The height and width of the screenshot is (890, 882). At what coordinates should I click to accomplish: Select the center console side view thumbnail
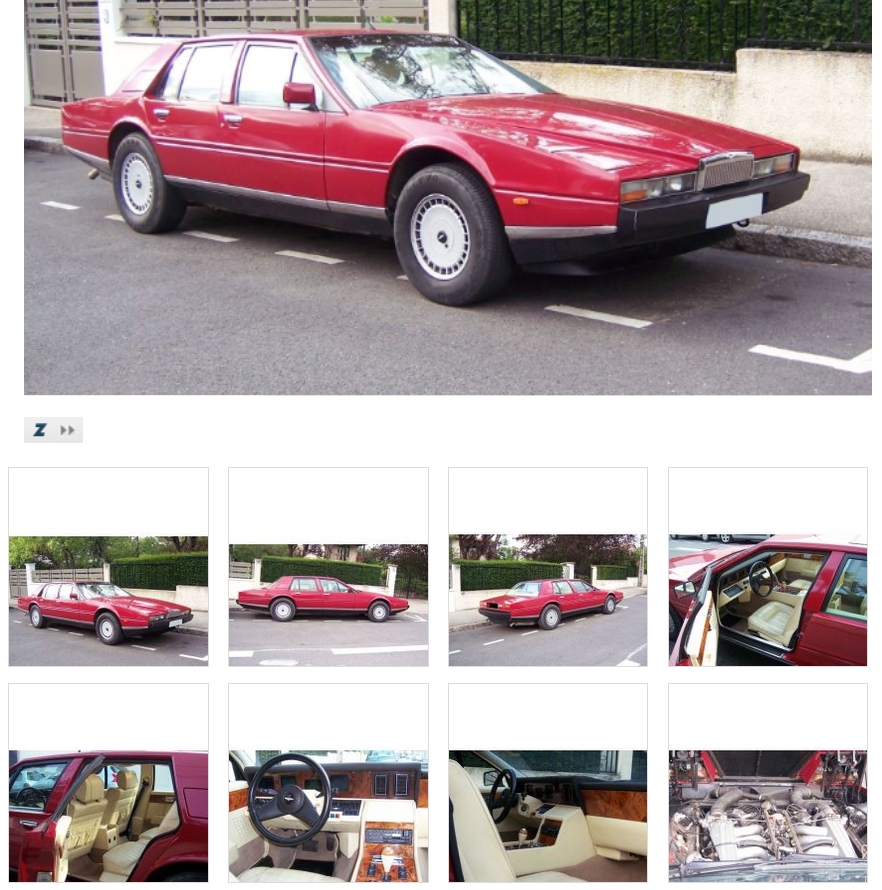[x=548, y=816]
